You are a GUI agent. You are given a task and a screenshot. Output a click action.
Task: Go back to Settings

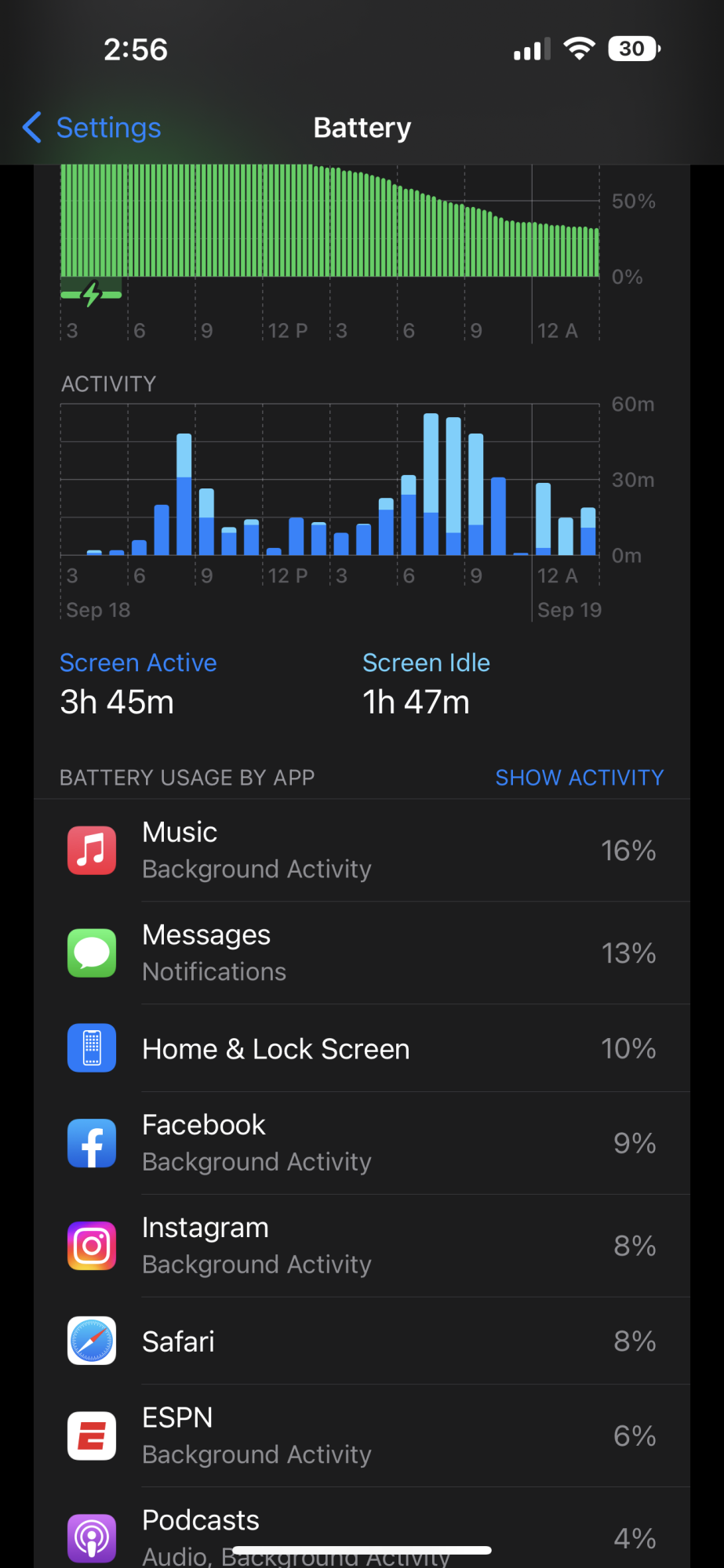92,128
